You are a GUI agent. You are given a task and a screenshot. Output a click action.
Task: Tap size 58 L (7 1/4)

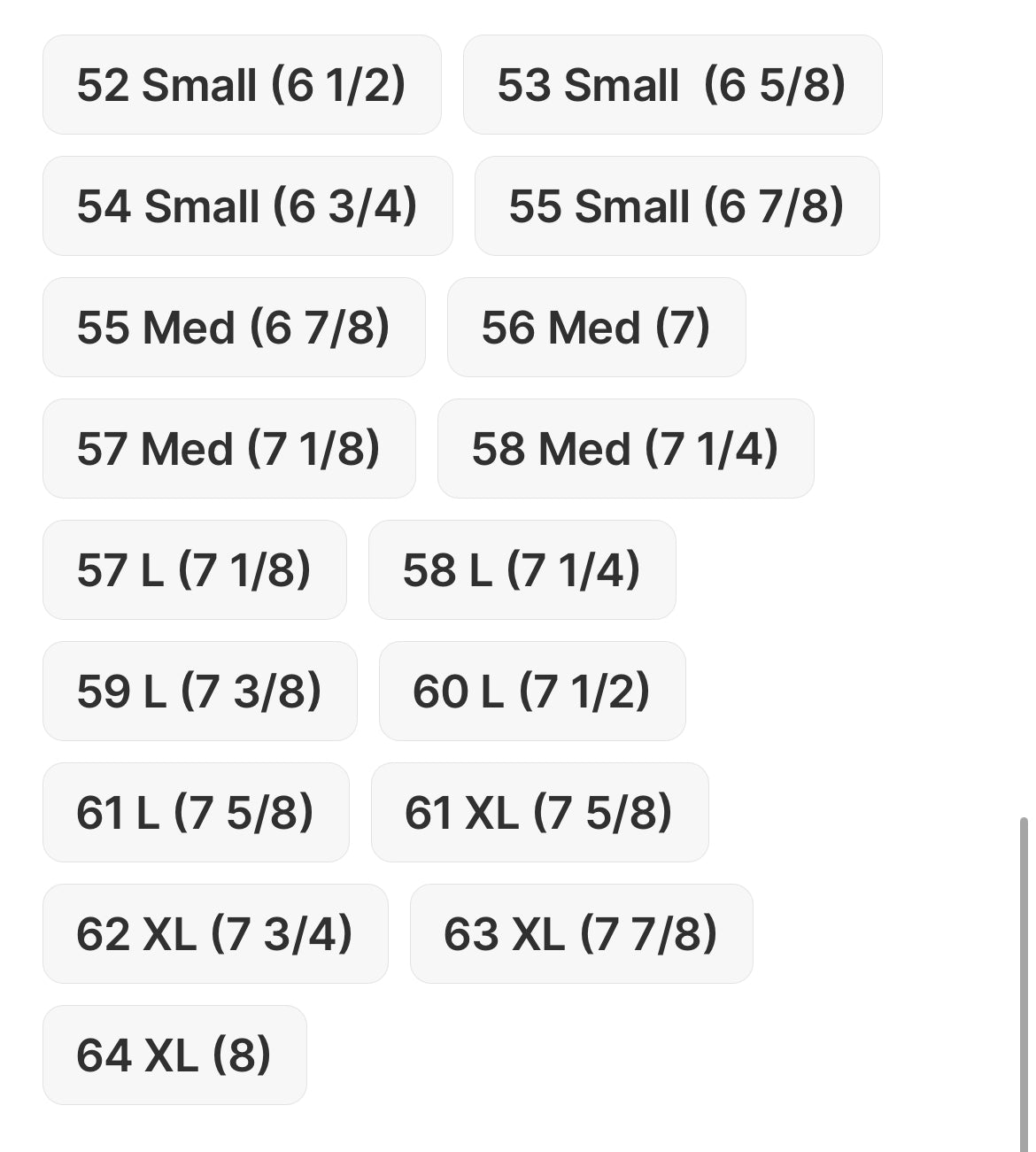tap(522, 570)
